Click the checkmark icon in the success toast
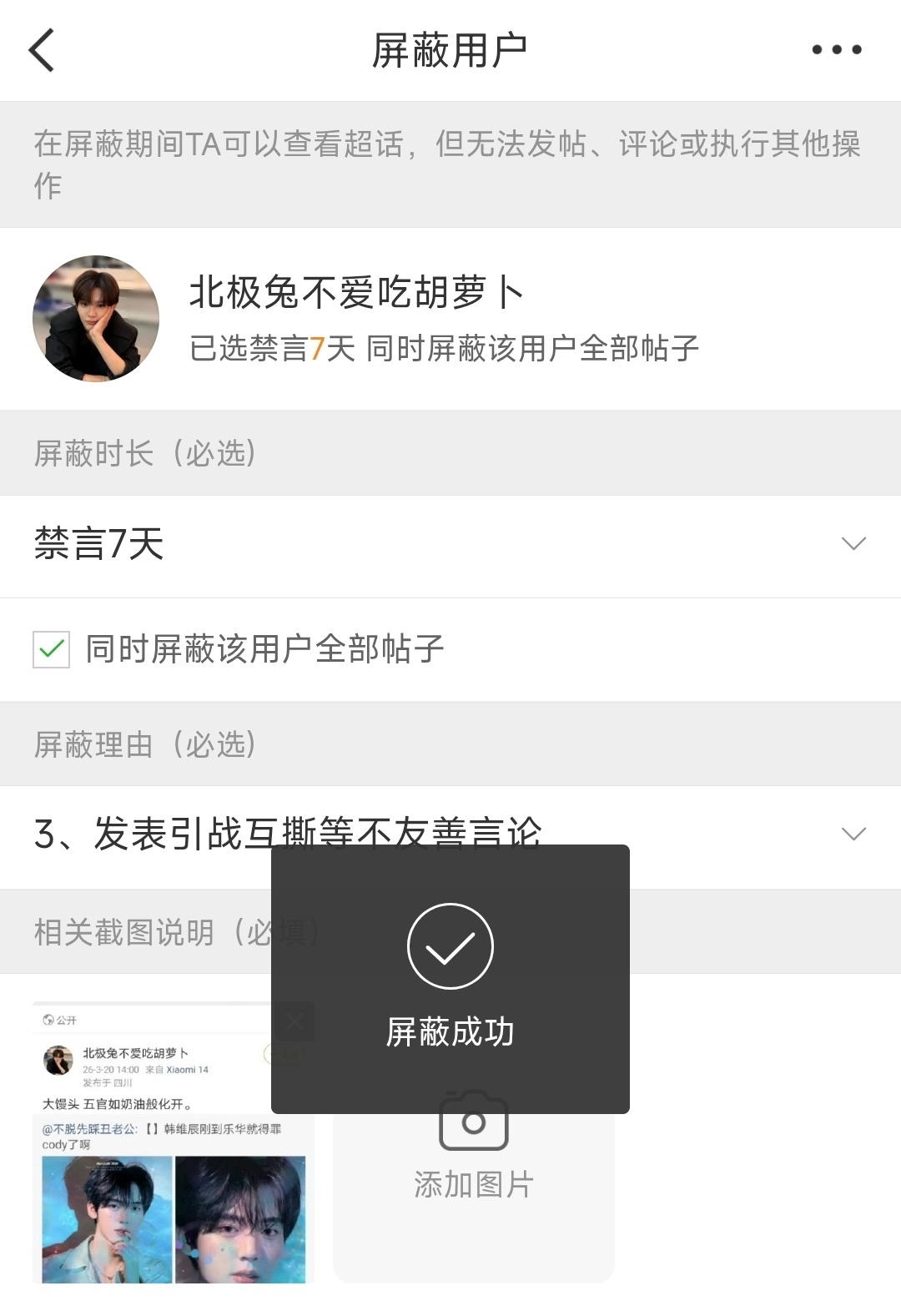 (x=449, y=945)
